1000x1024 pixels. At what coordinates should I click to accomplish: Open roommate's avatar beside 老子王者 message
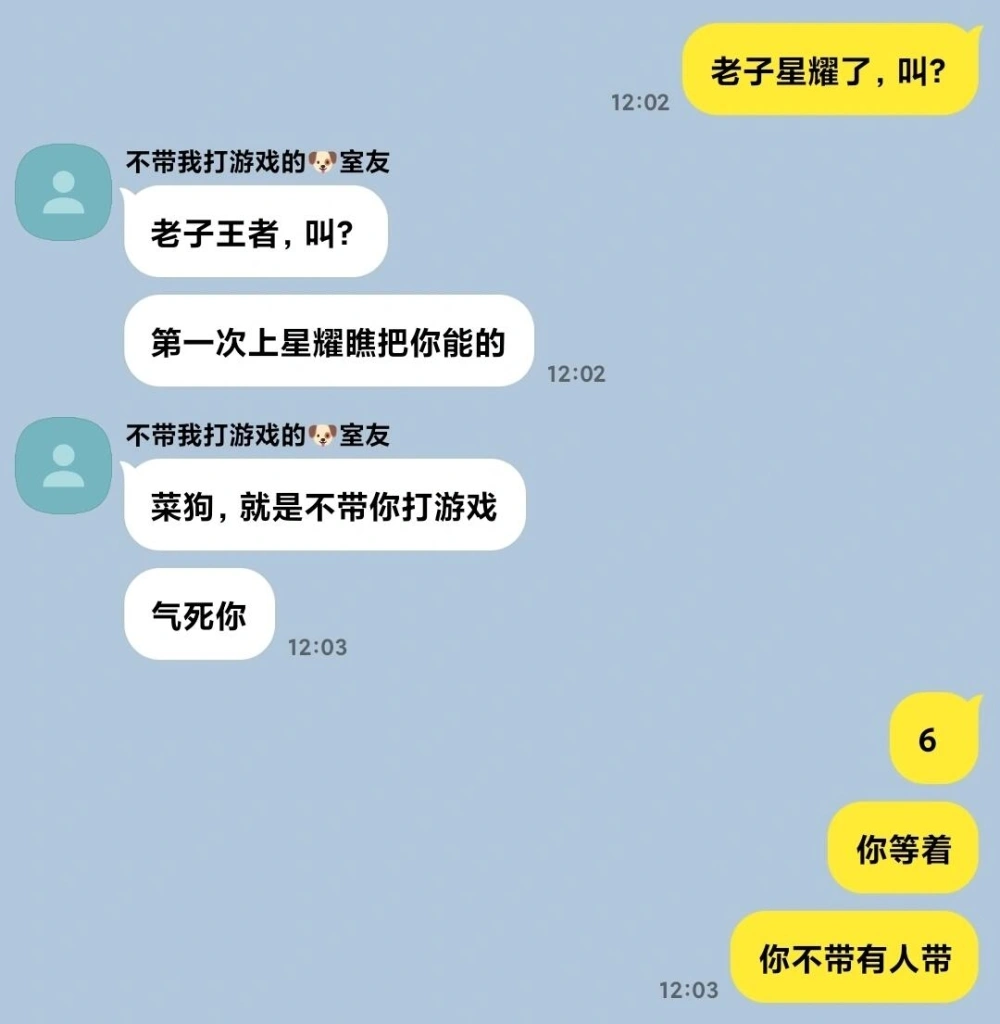(63, 192)
